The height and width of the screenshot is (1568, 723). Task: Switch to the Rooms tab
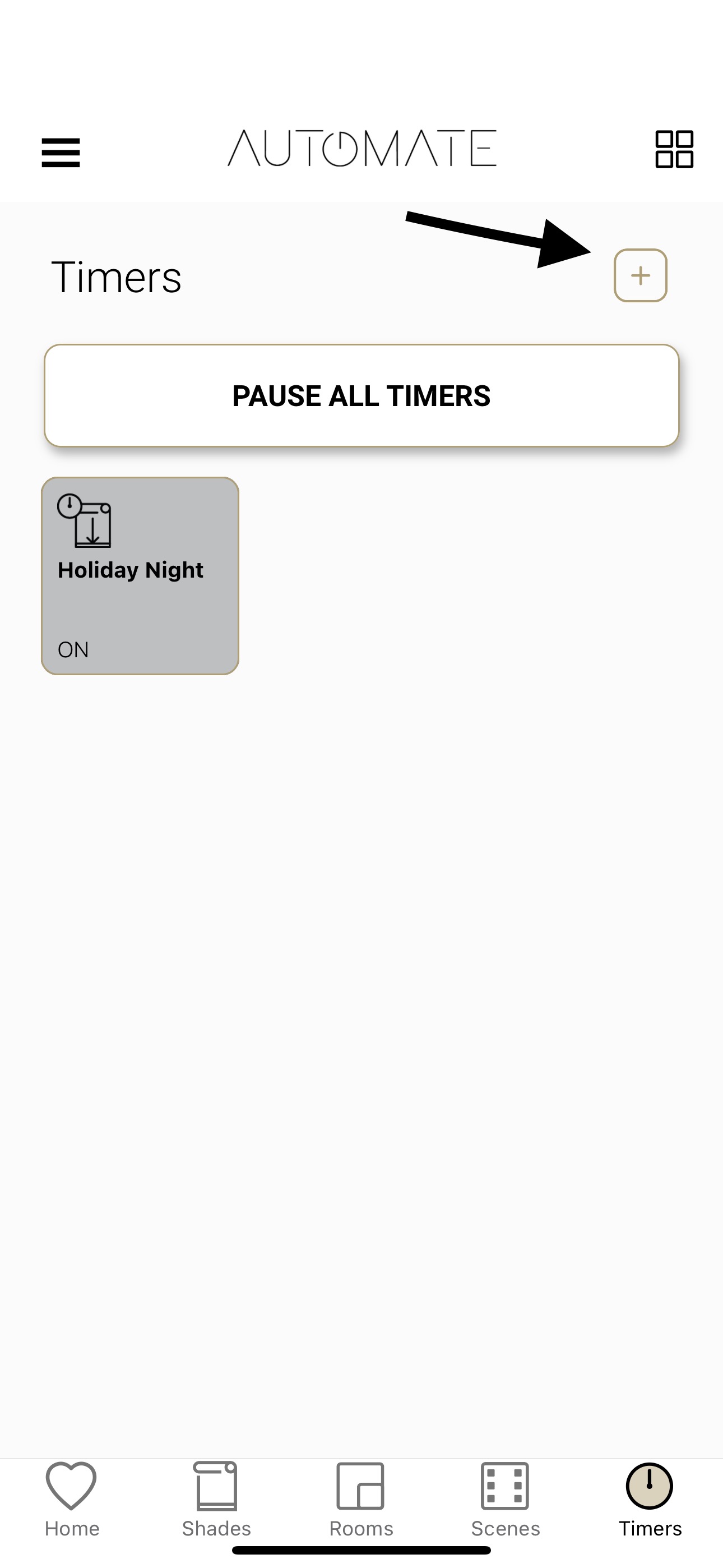coord(361,1500)
